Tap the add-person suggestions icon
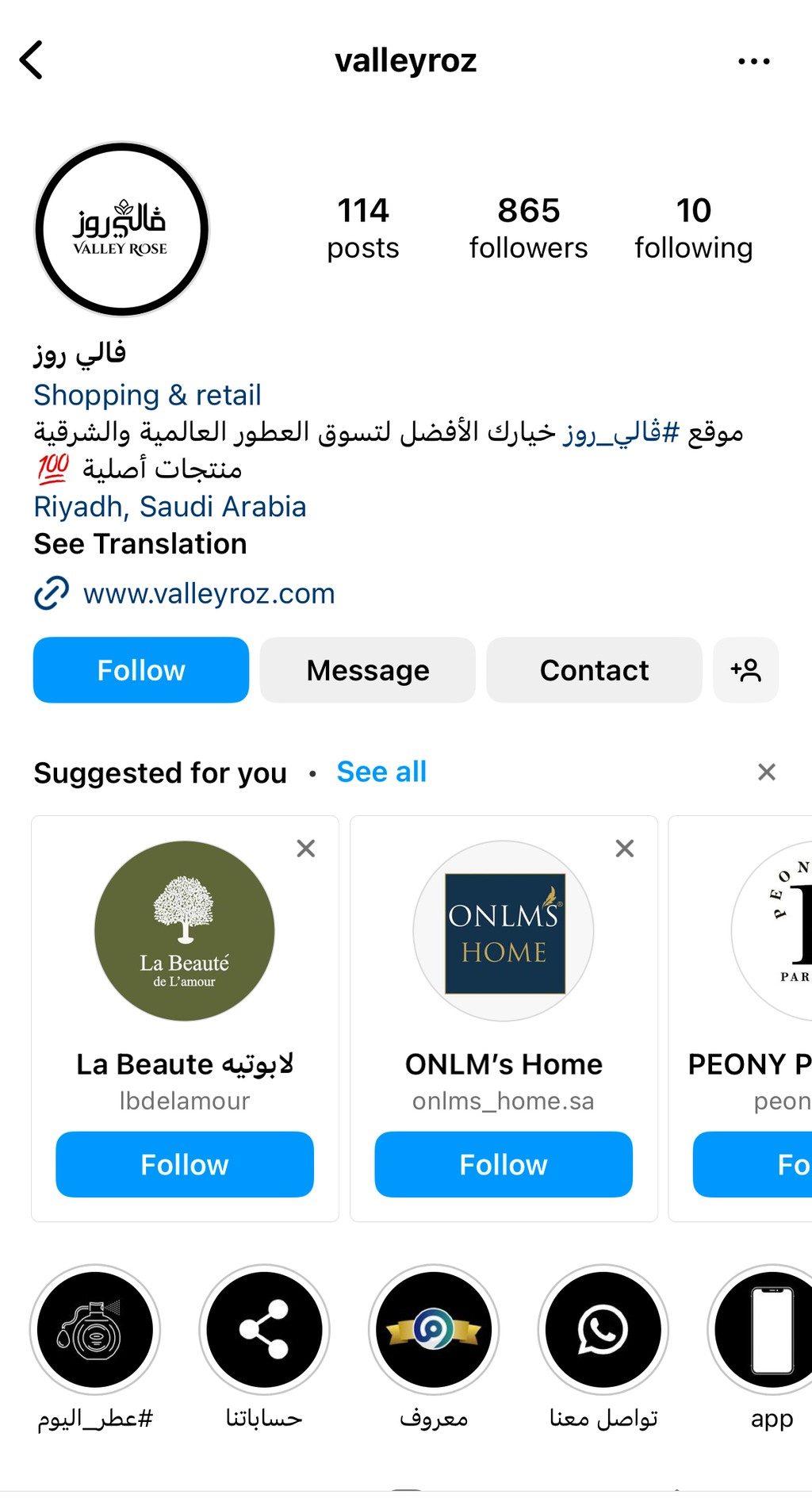 tap(745, 670)
